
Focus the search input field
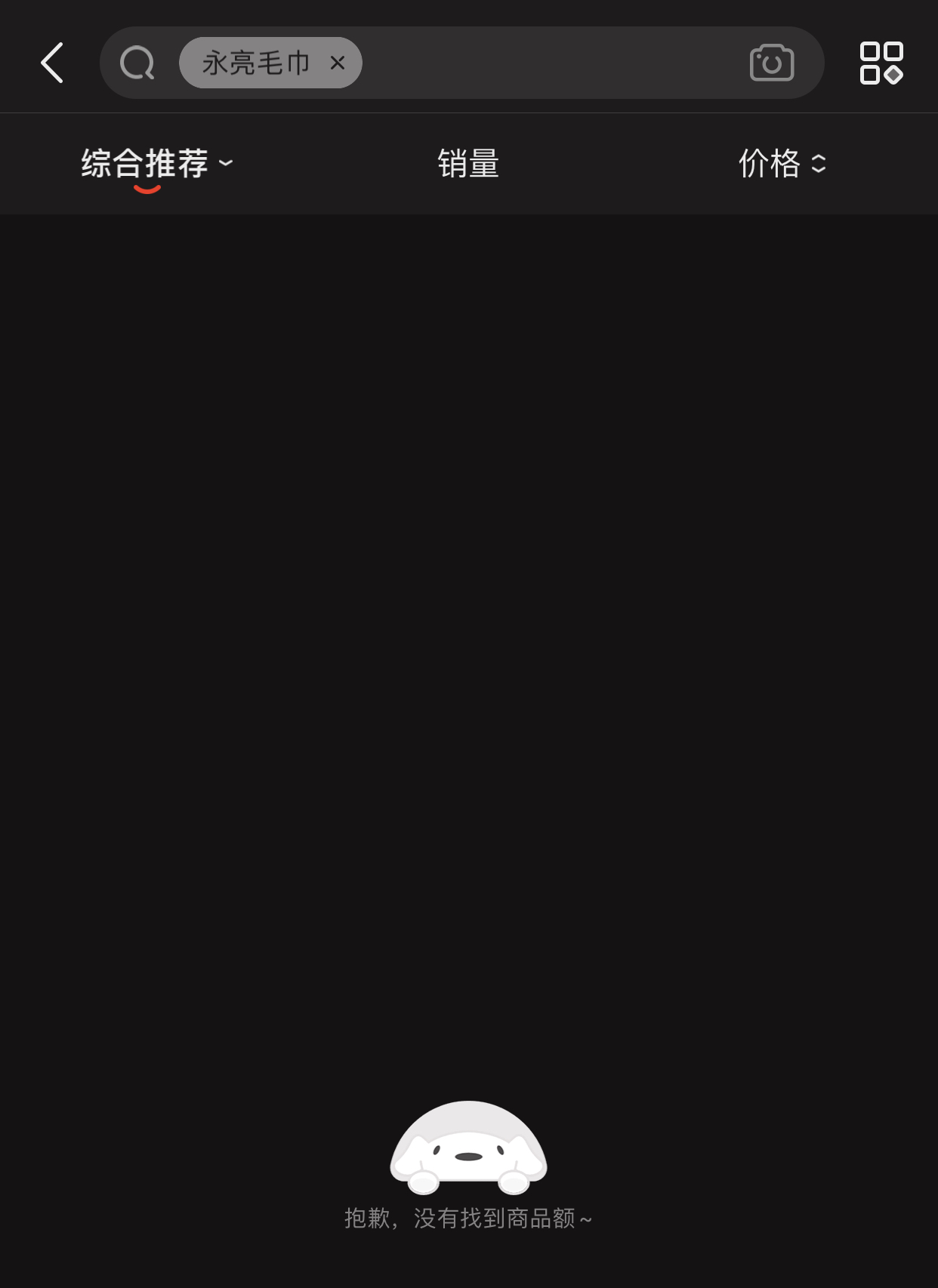pos(551,63)
